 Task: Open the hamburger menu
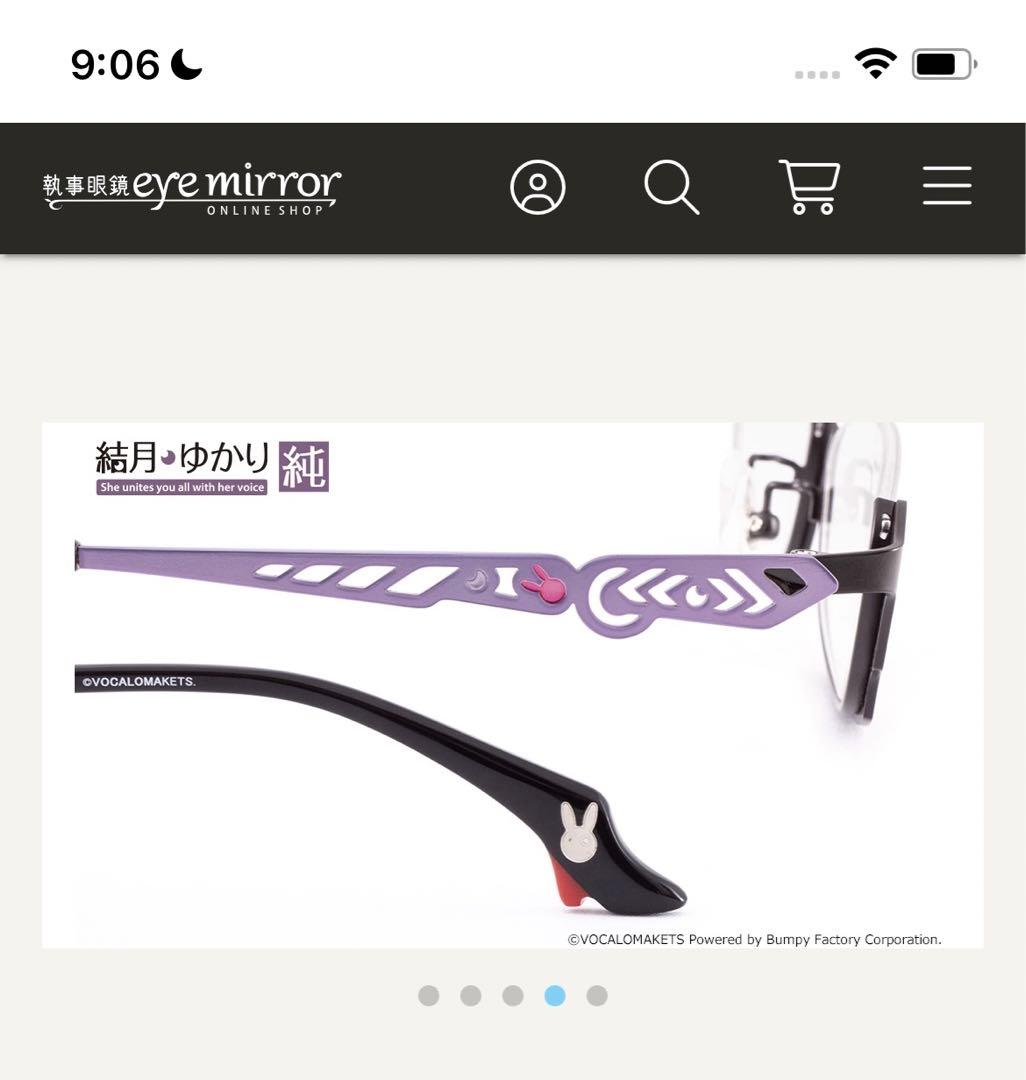pyautogui.click(x=946, y=187)
